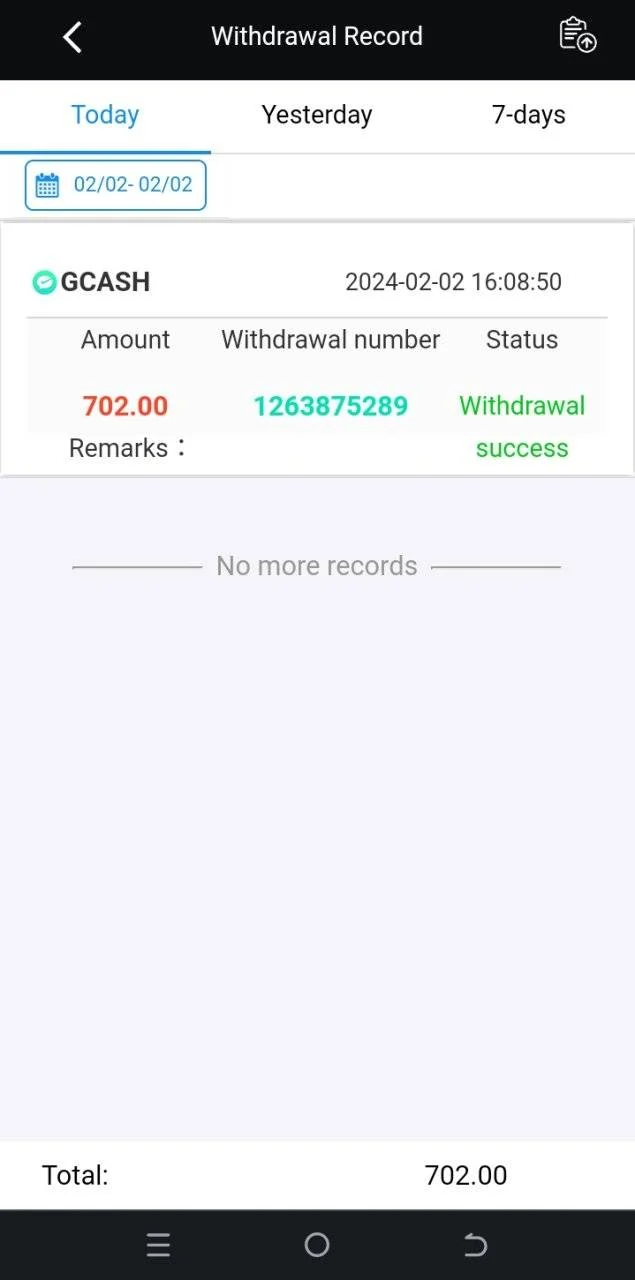The image size is (635, 1280).
Task: Open recent apps from the navigation bar
Action: pos(158,1245)
